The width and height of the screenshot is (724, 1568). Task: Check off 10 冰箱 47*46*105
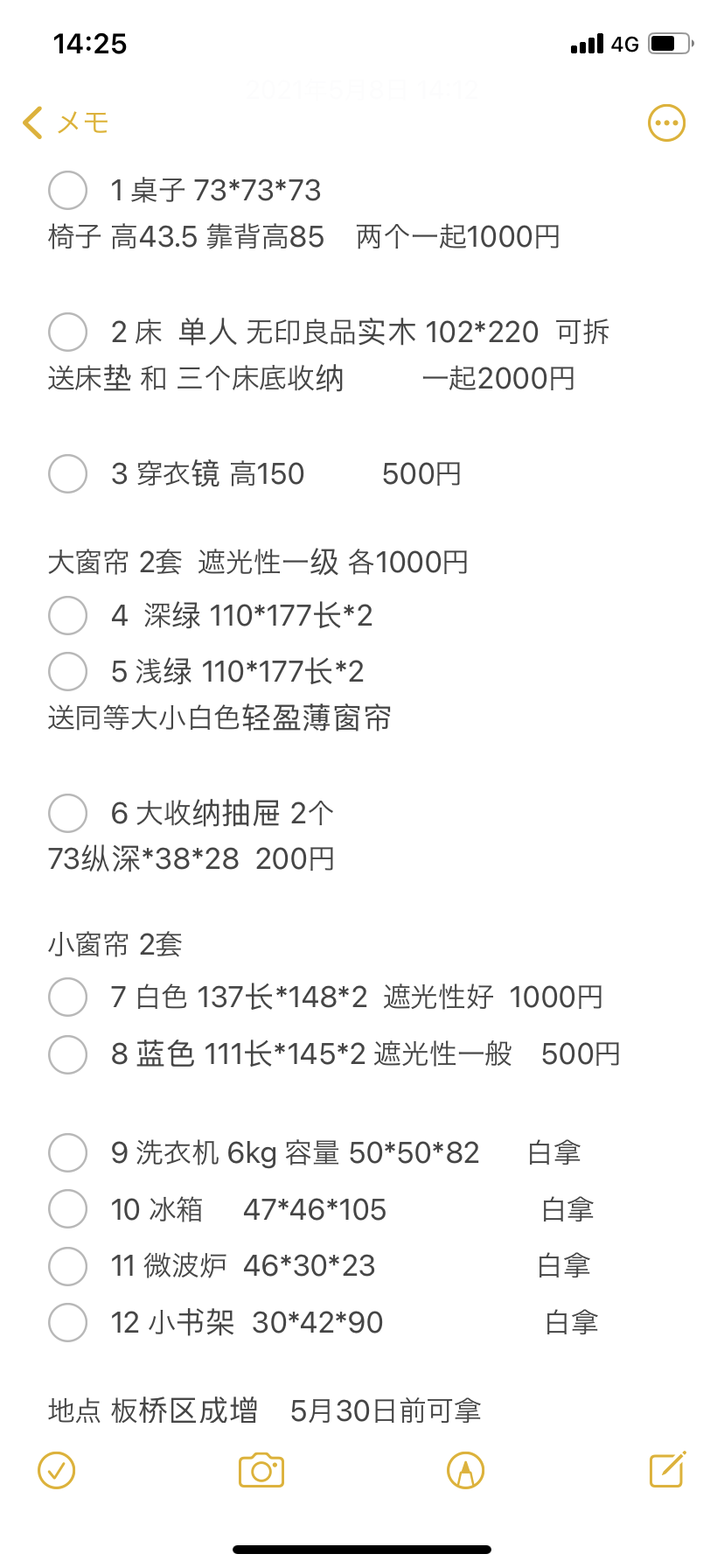point(67,1209)
